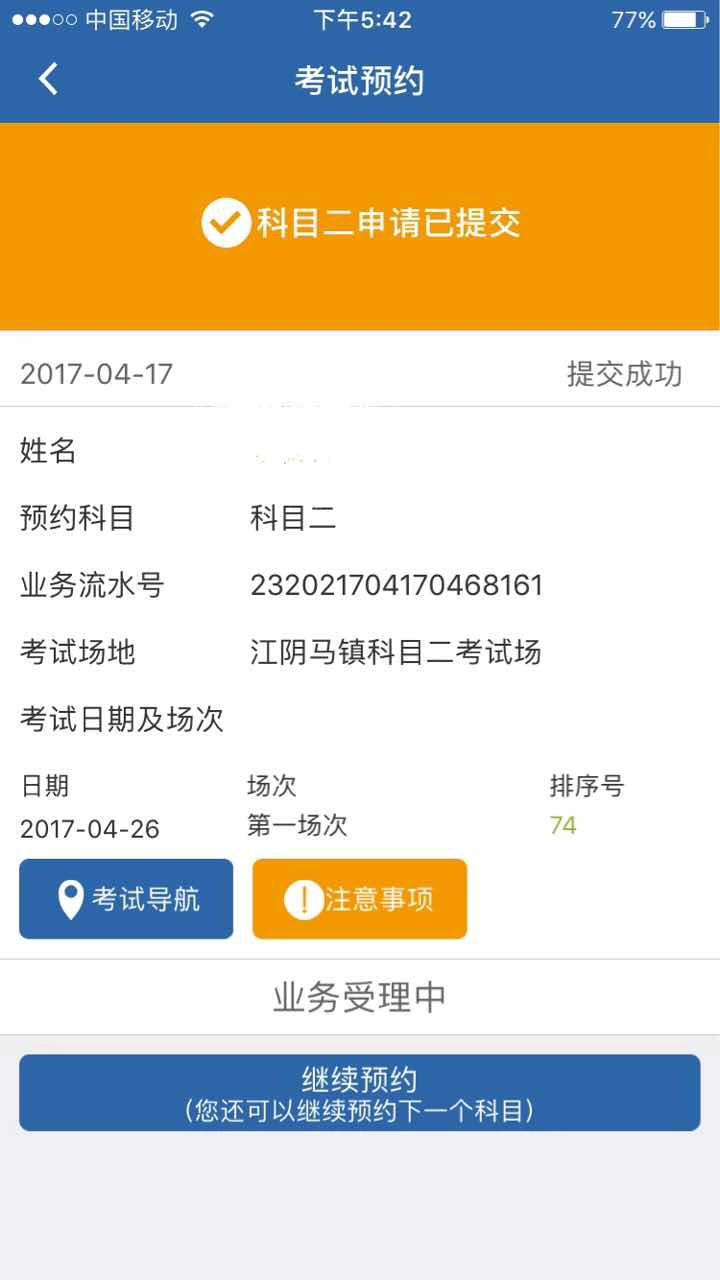View the 注意事项 notes
This screenshot has height=1280, width=720.
(359, 899)
